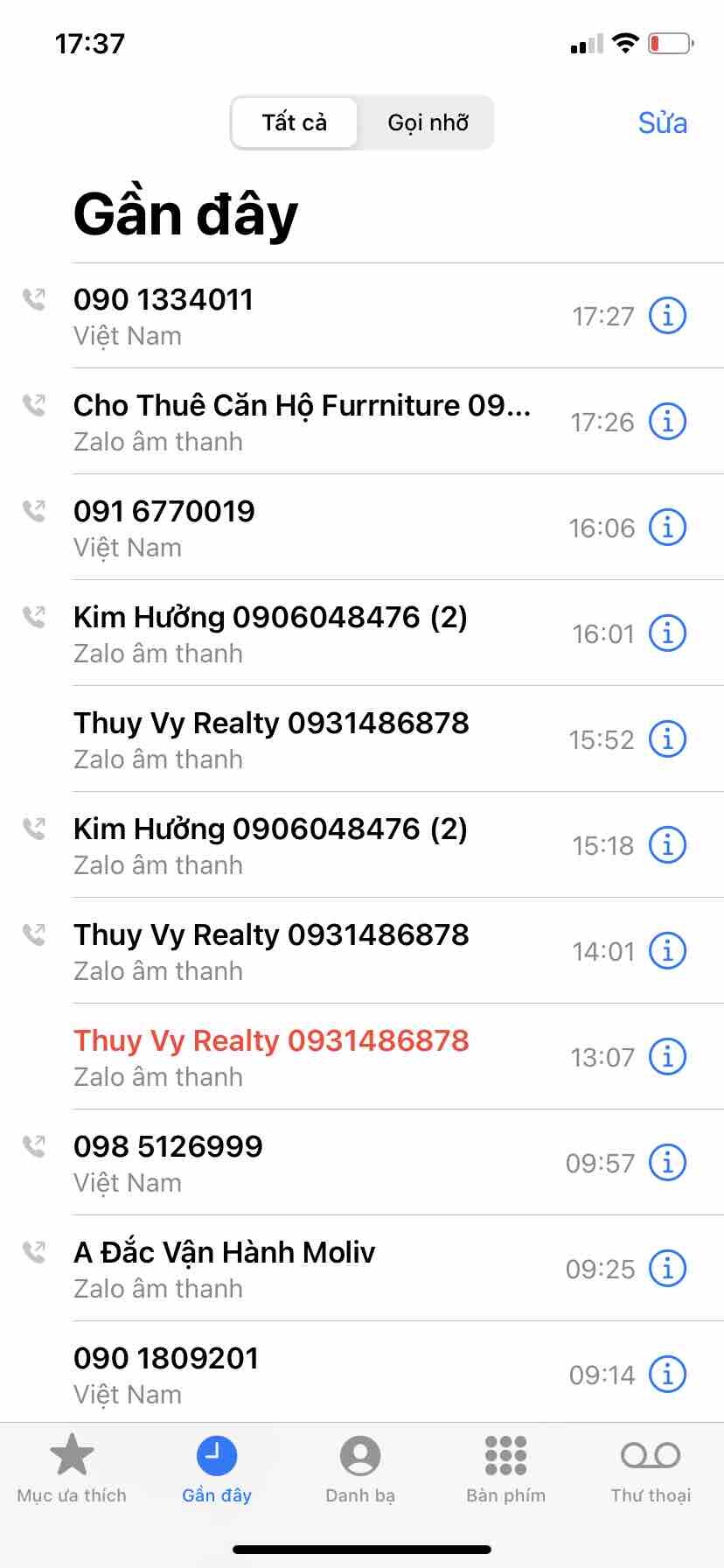Tap Sửa to edit recents
Viewport: 724px width, 1568px height.
point(662,122)
